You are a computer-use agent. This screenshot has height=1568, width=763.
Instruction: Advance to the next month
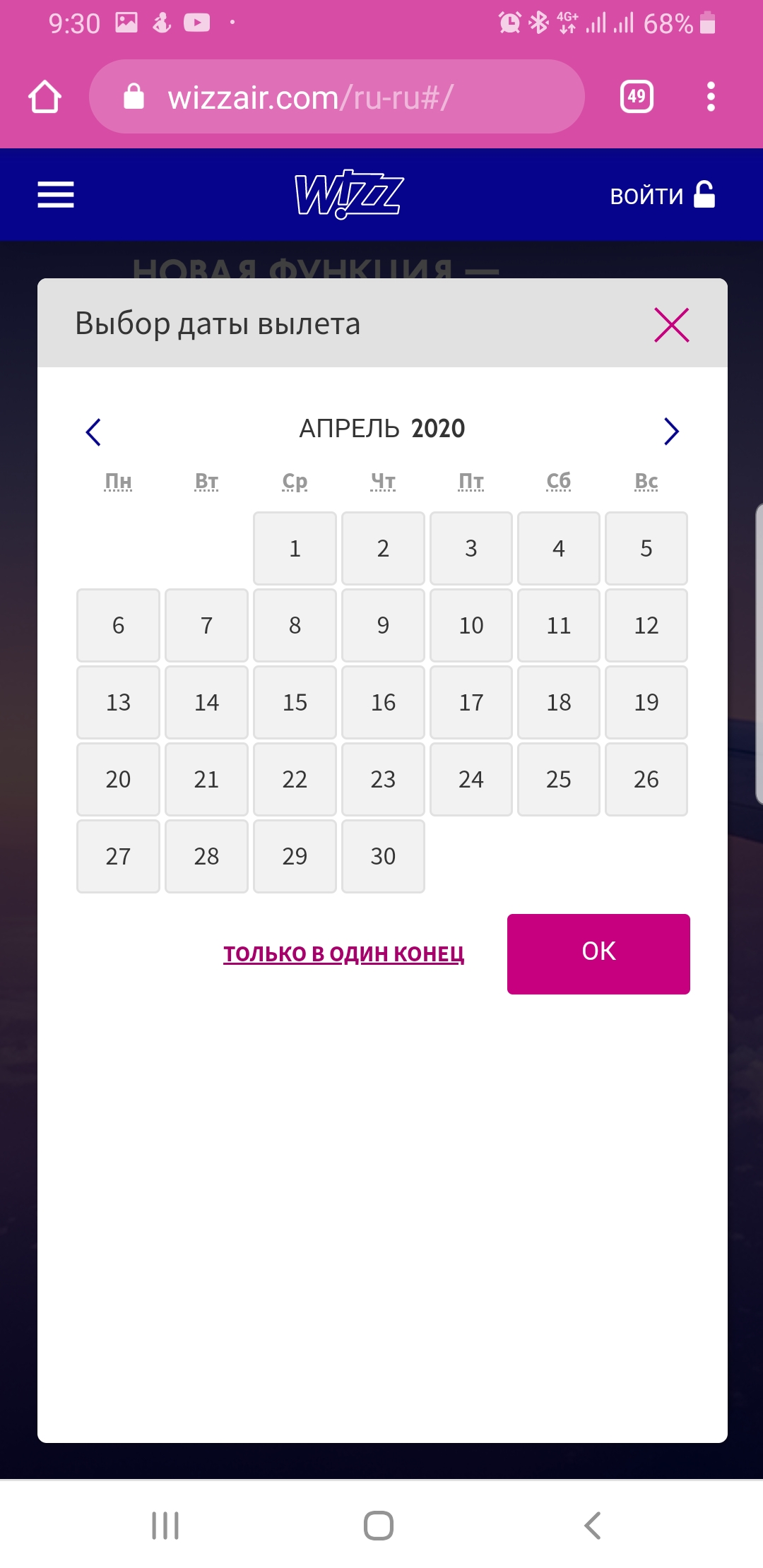670,431
